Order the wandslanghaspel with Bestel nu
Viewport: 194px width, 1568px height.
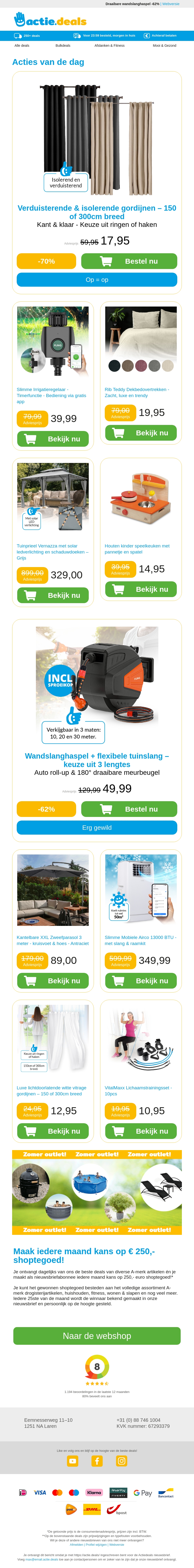coord(129,809)
